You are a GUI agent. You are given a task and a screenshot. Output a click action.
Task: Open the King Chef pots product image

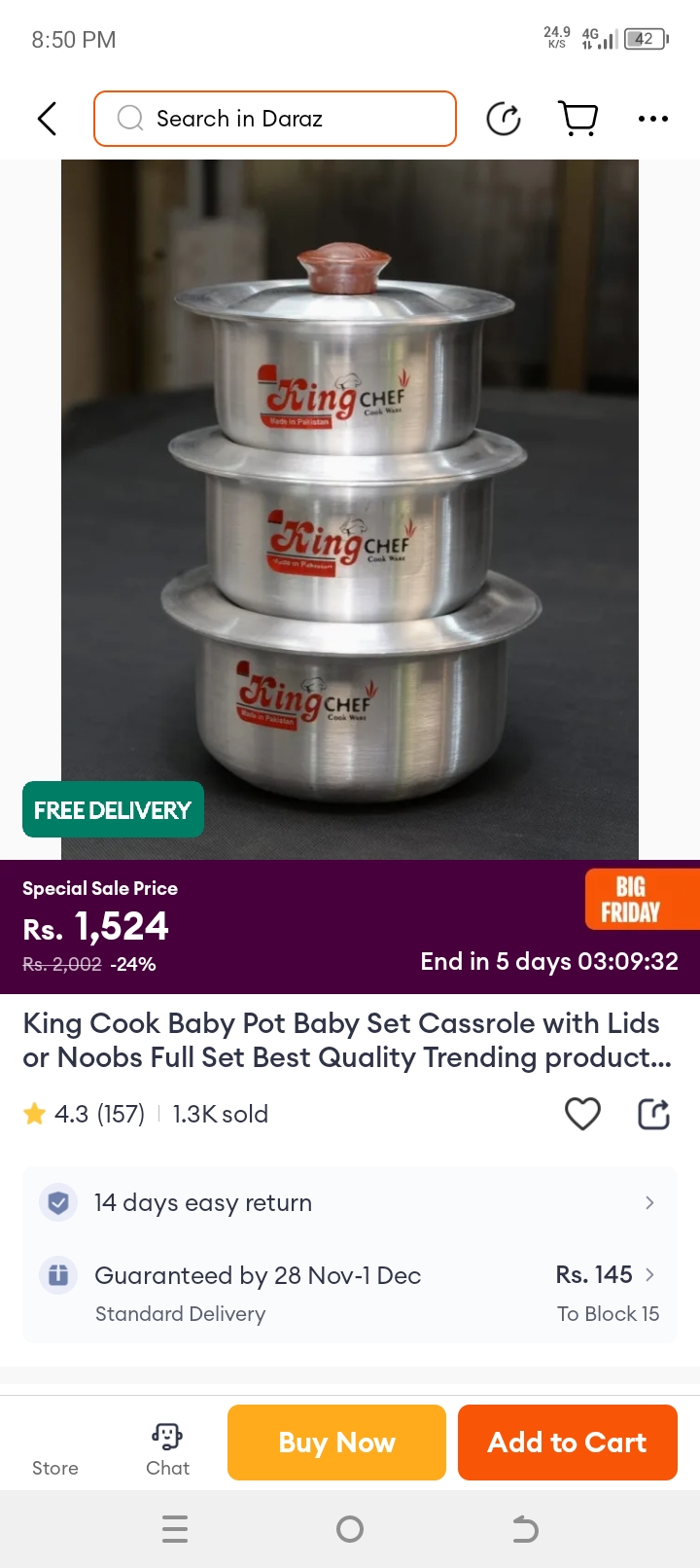pyautogui.click(x=350, y=506)
